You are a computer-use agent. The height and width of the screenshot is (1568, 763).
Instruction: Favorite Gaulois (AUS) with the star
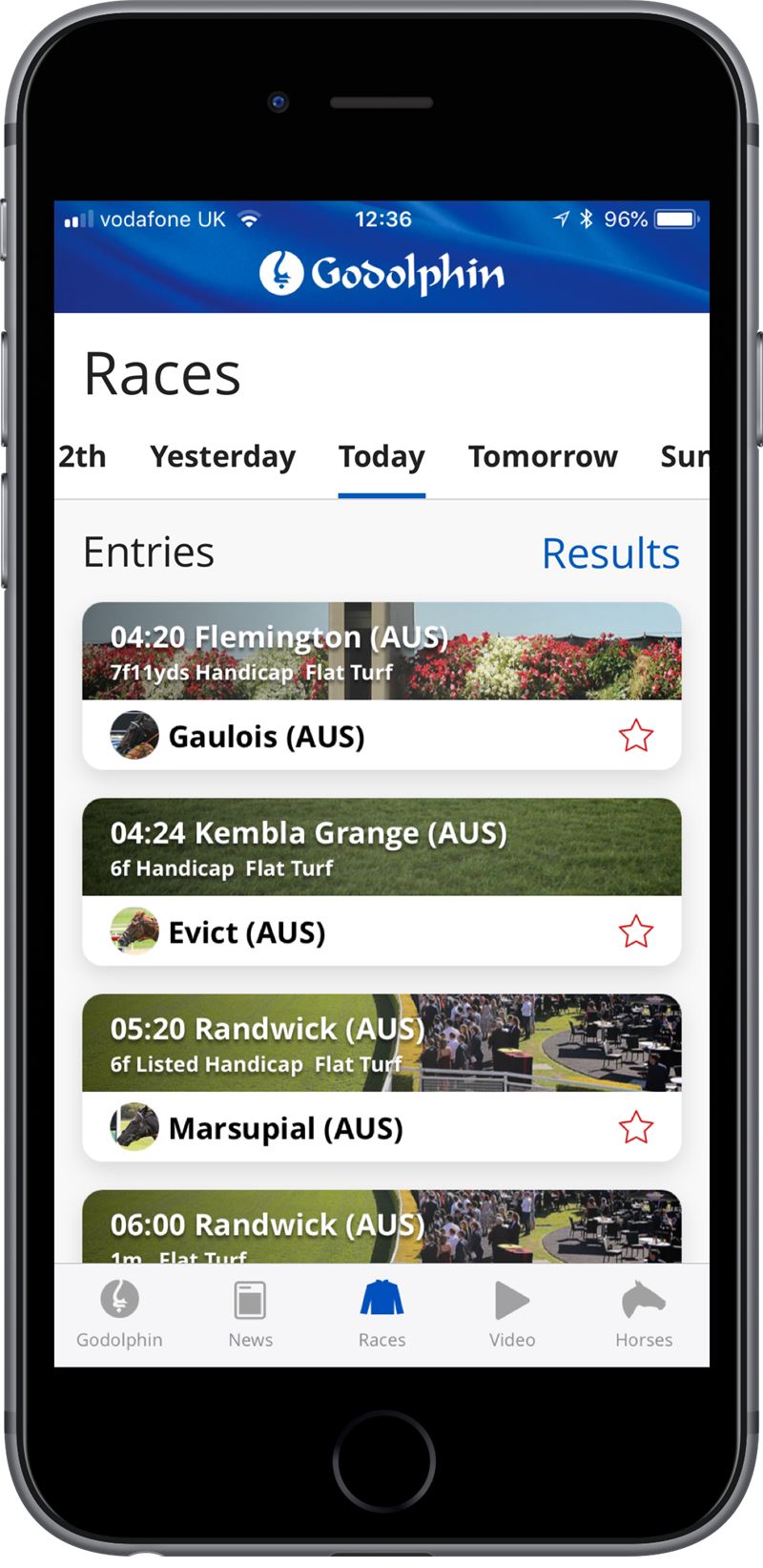[x=636, y=736]
